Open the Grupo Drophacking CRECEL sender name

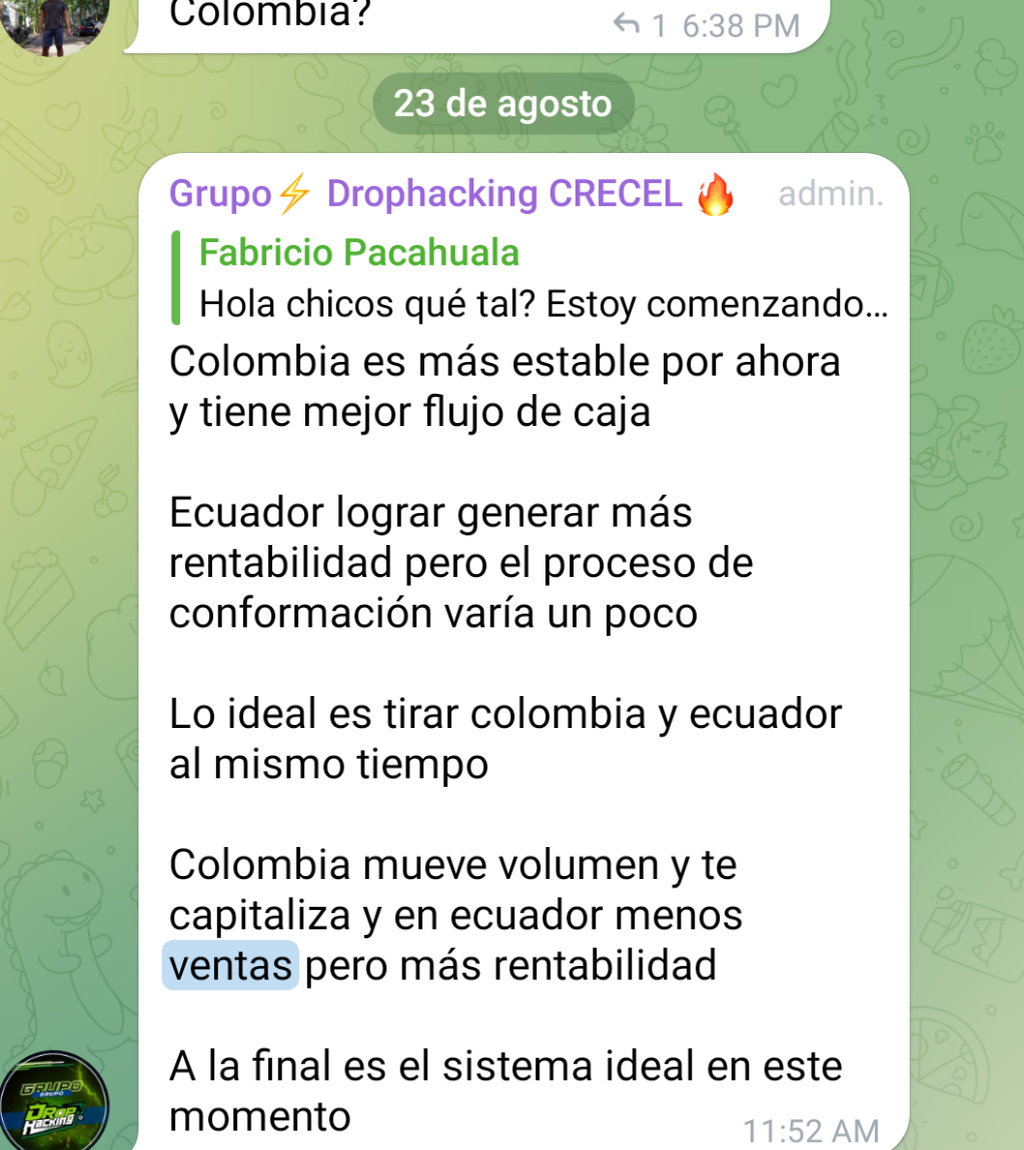[452, 194]
